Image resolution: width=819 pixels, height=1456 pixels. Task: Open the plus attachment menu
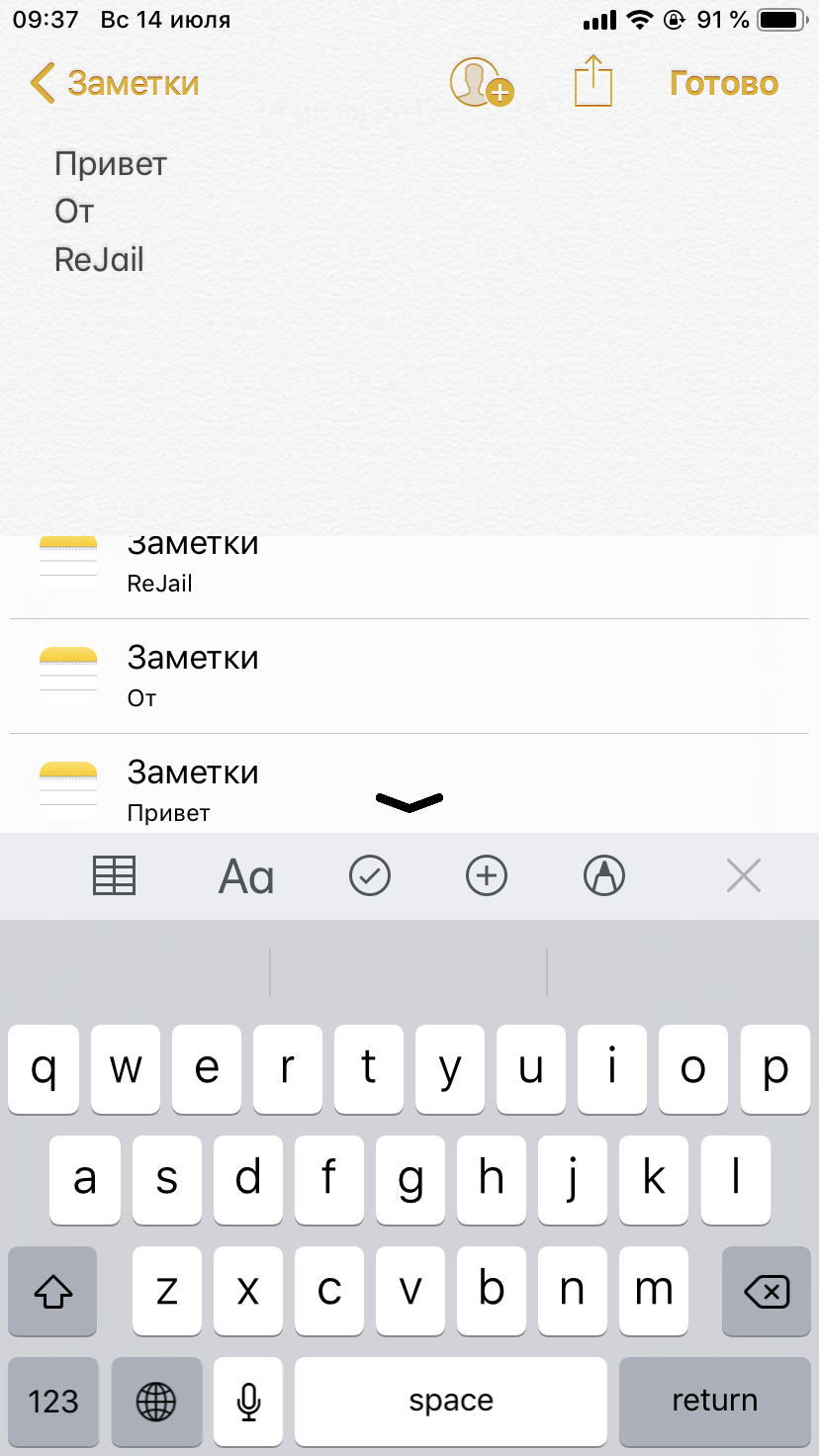coord(487,875)
